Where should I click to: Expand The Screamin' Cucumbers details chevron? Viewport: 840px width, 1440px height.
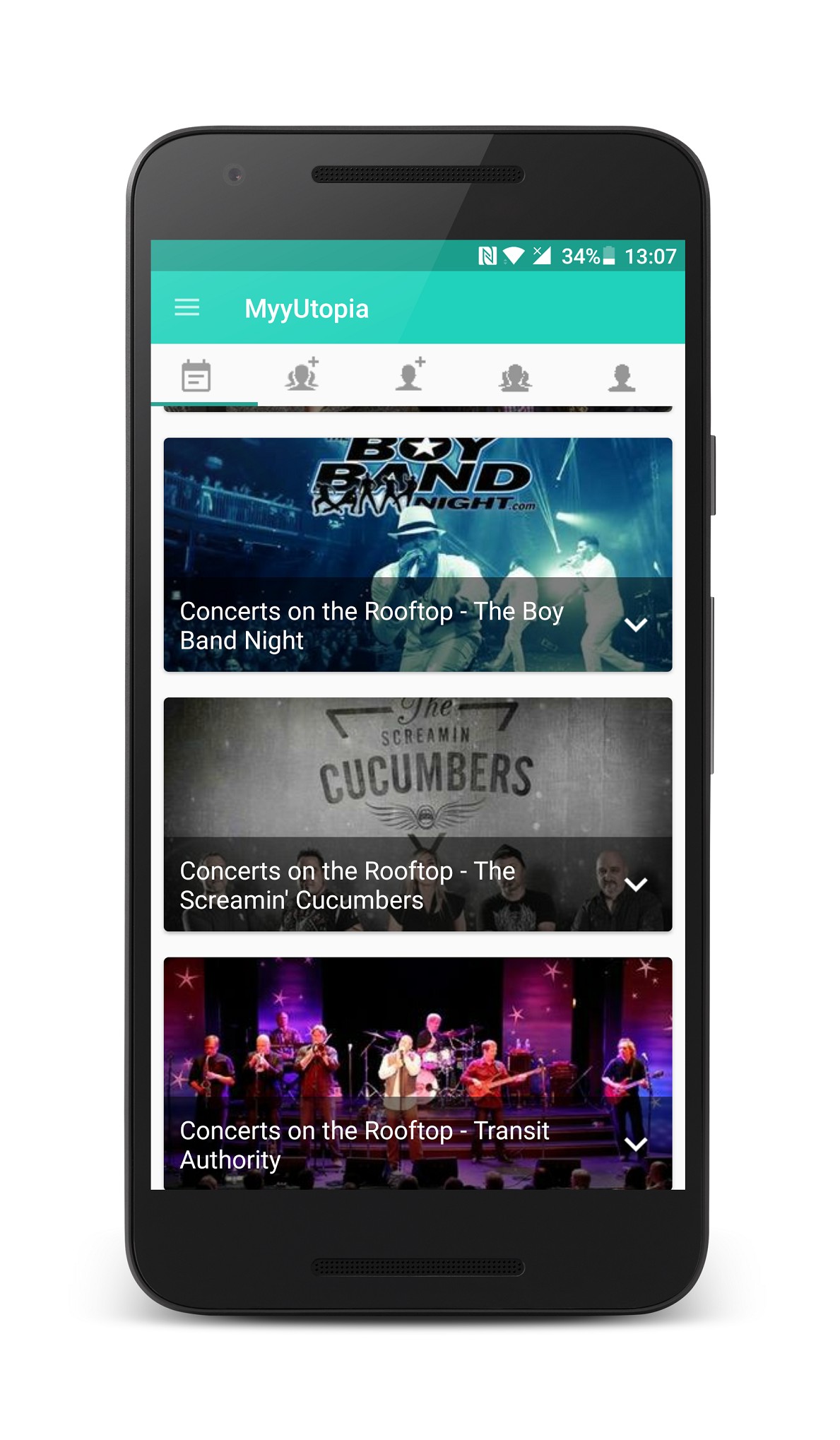tap(636, 885)
